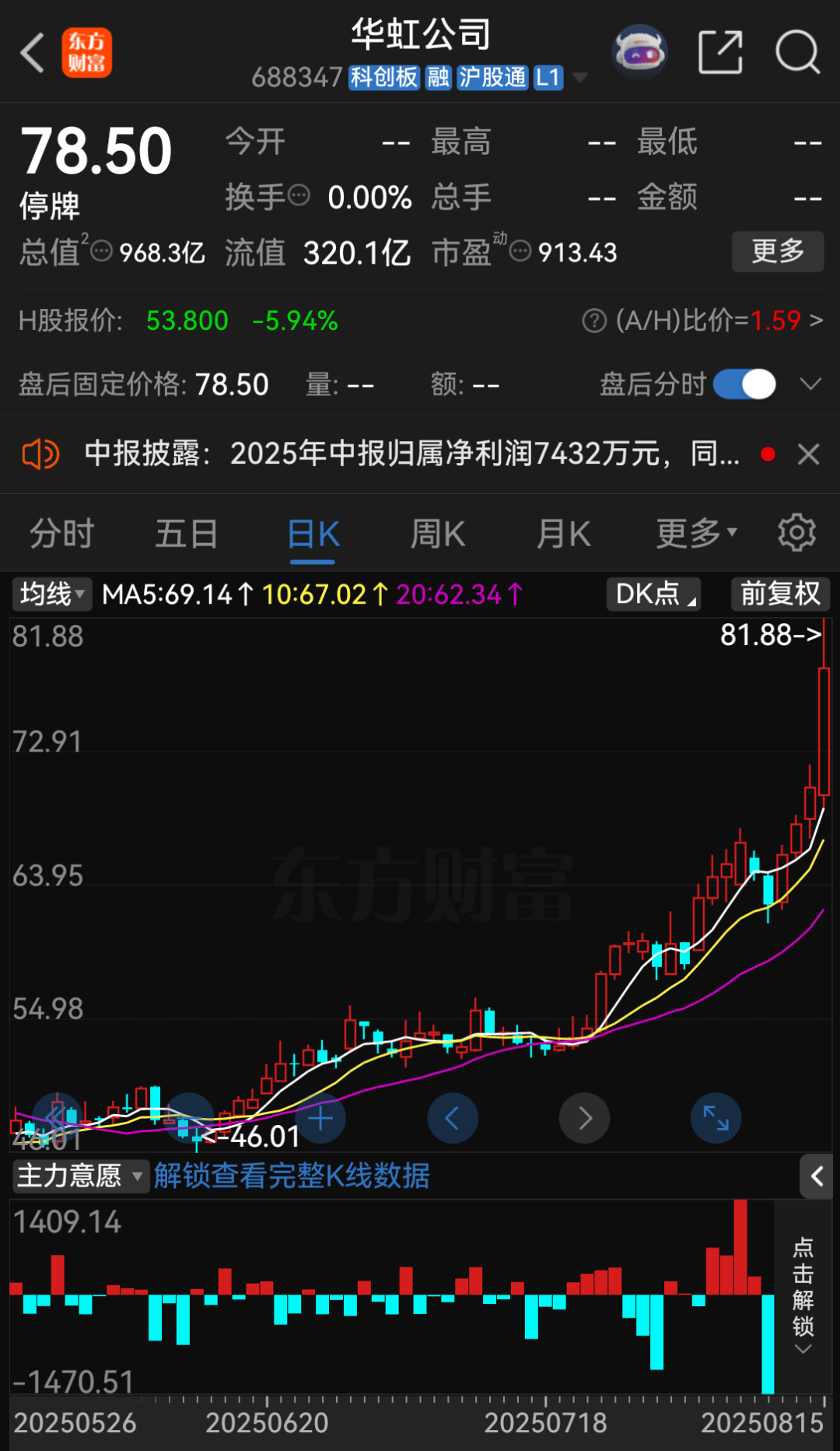Dismiss the 中报披露 announcement banner
The width and height of the screenshot is (840, 1451).
point(809,454)
